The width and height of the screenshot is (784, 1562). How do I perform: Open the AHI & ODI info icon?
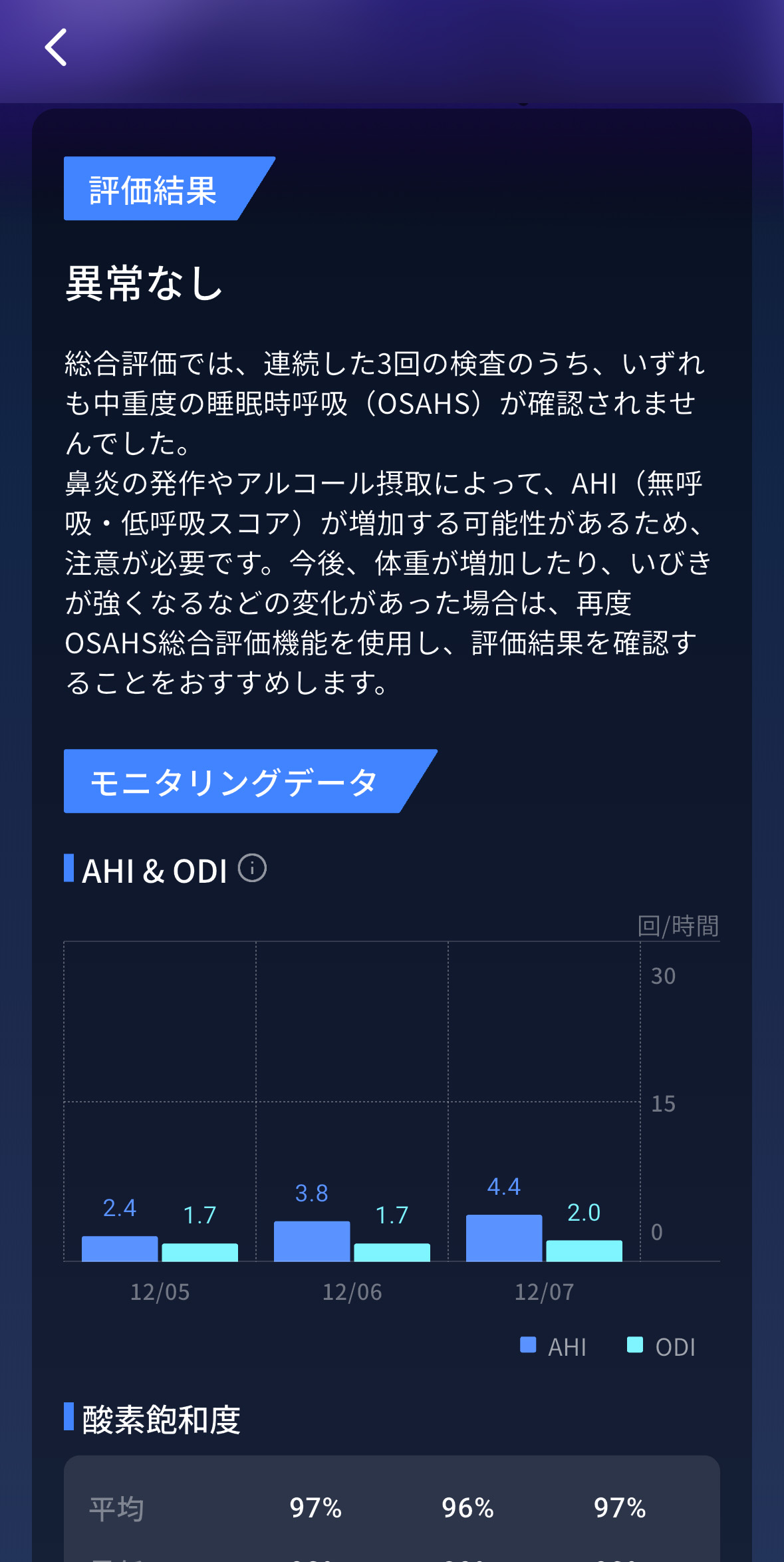[253, 868]
